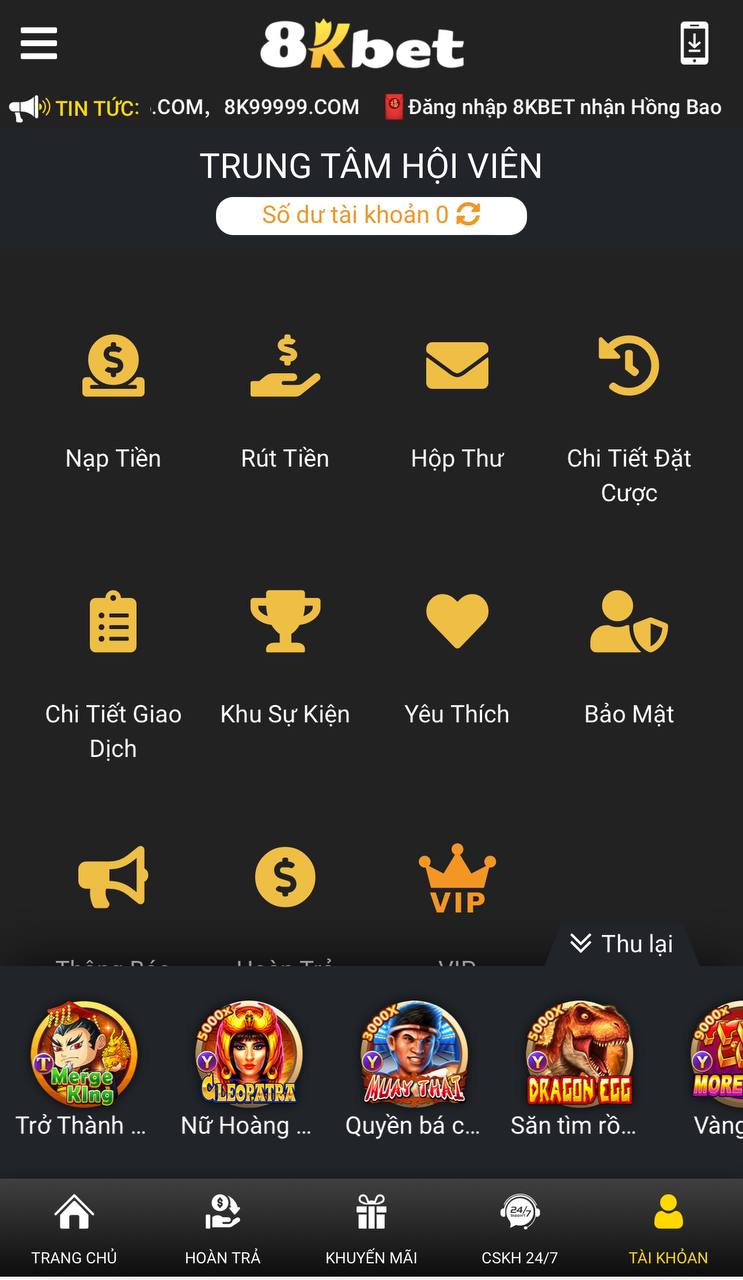Viewport: 743px width, 1280px height.
Task: Launch the Cleopatra game
Action: pyautogui.click(x=248, y=1055)
